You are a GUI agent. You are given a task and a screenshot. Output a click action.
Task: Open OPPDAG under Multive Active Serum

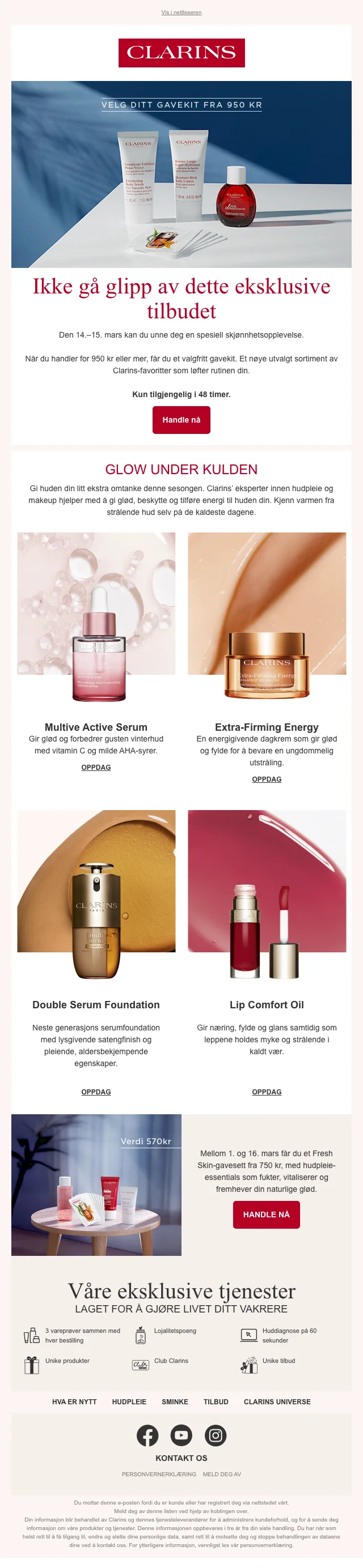tap(96, 767)
